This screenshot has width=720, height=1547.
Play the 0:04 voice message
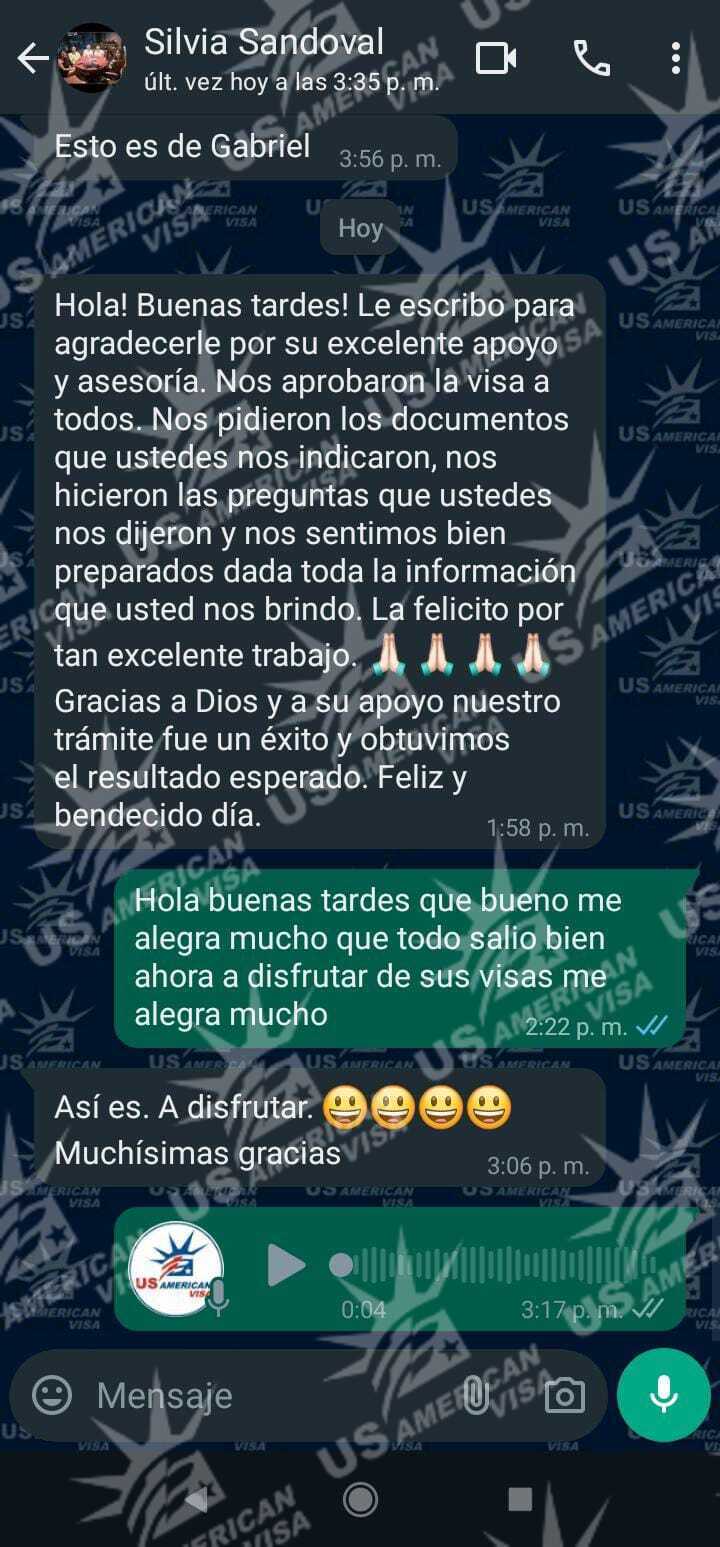286,1266
